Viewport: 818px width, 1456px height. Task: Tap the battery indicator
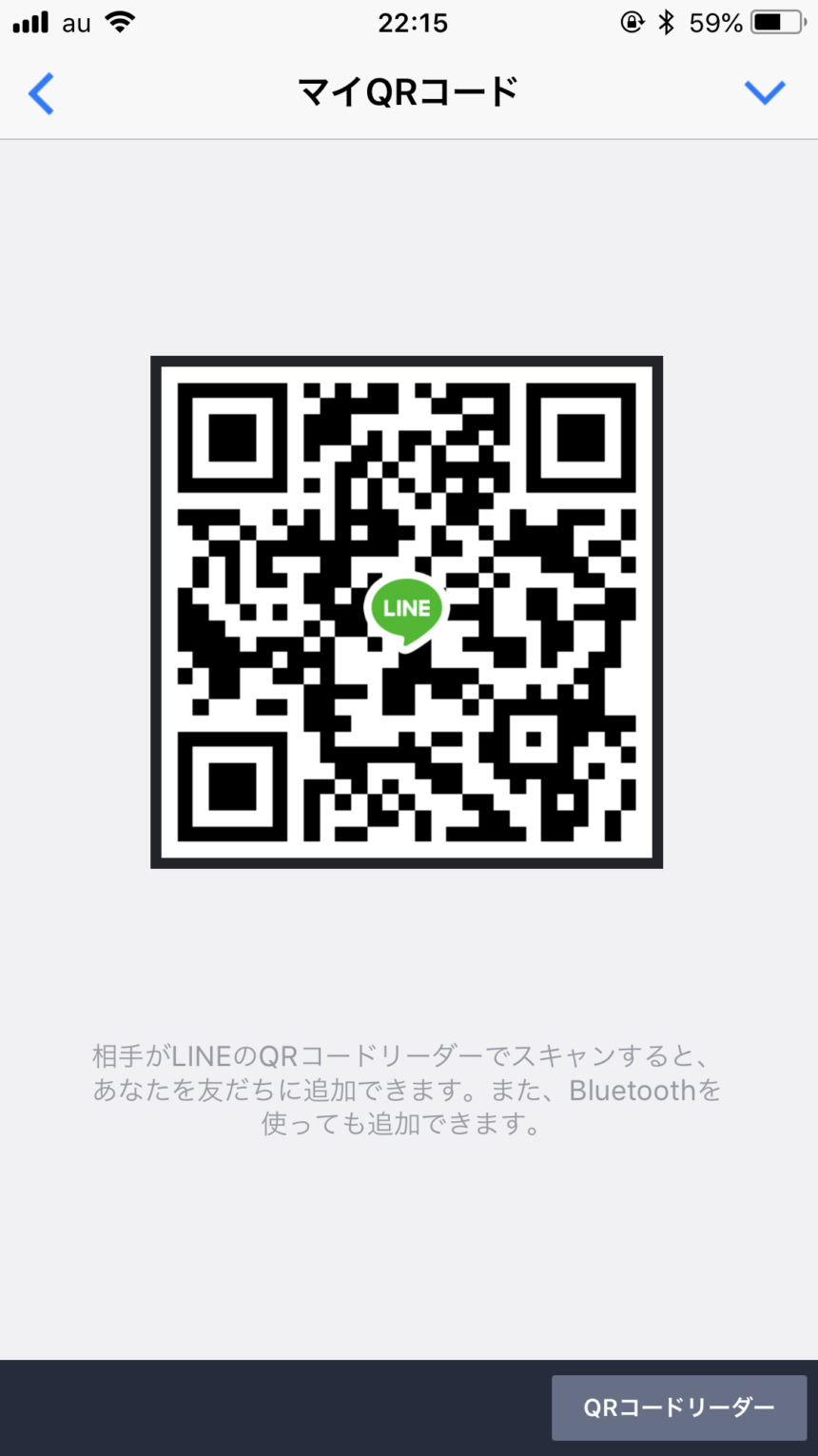(772, 23)
